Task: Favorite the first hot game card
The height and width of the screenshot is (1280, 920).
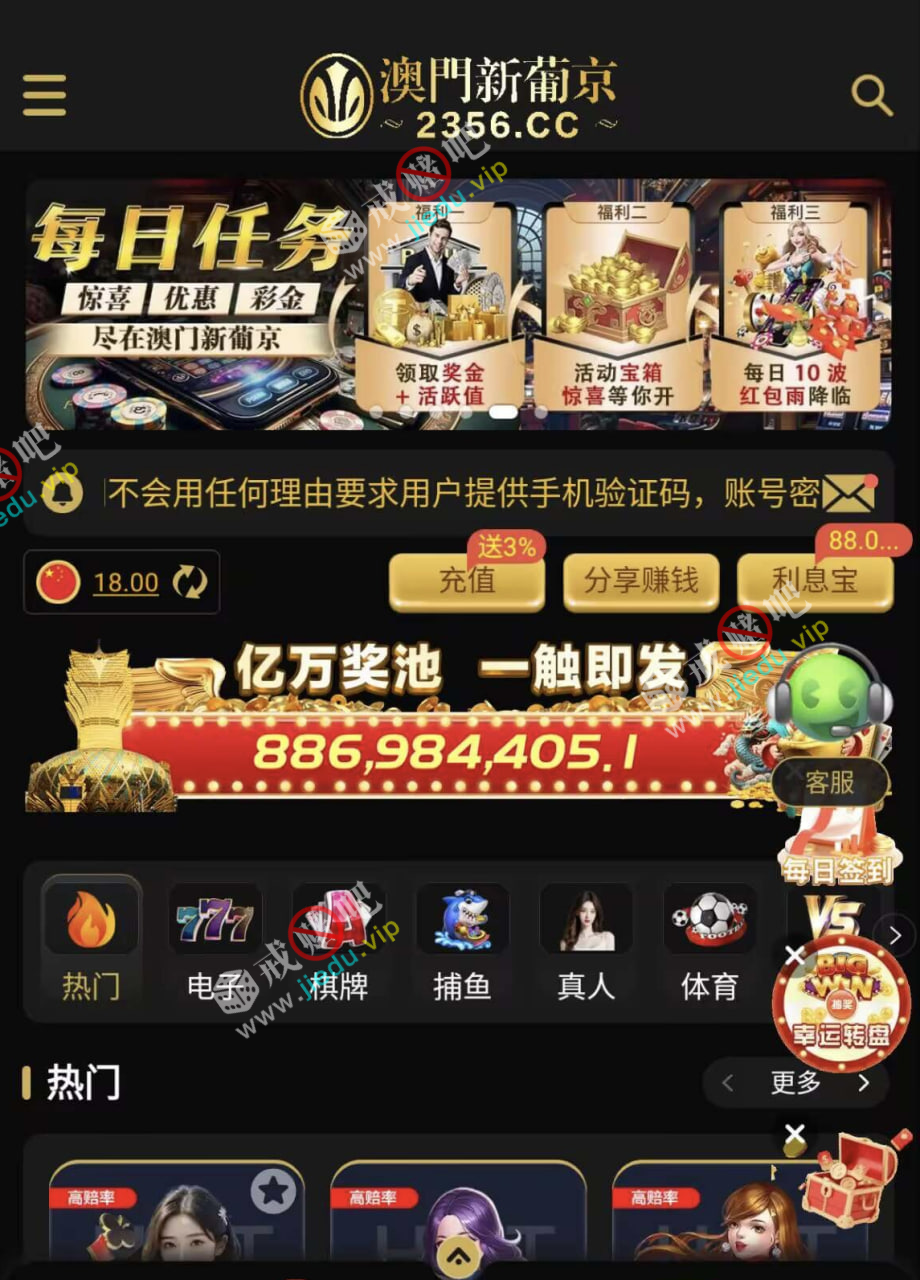Action: [x=273, y=1190]
